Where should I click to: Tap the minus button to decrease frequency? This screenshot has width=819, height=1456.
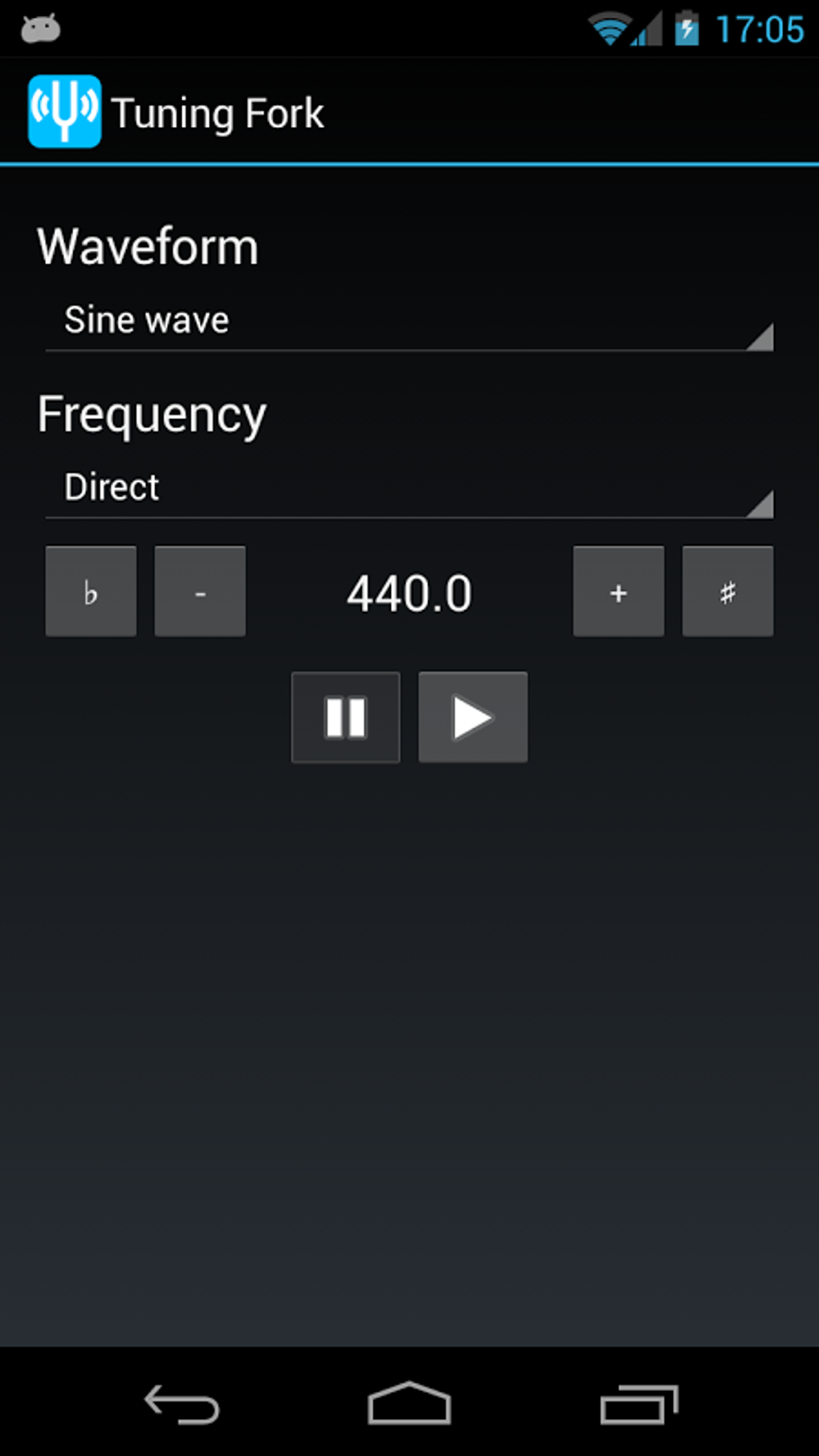199,592
